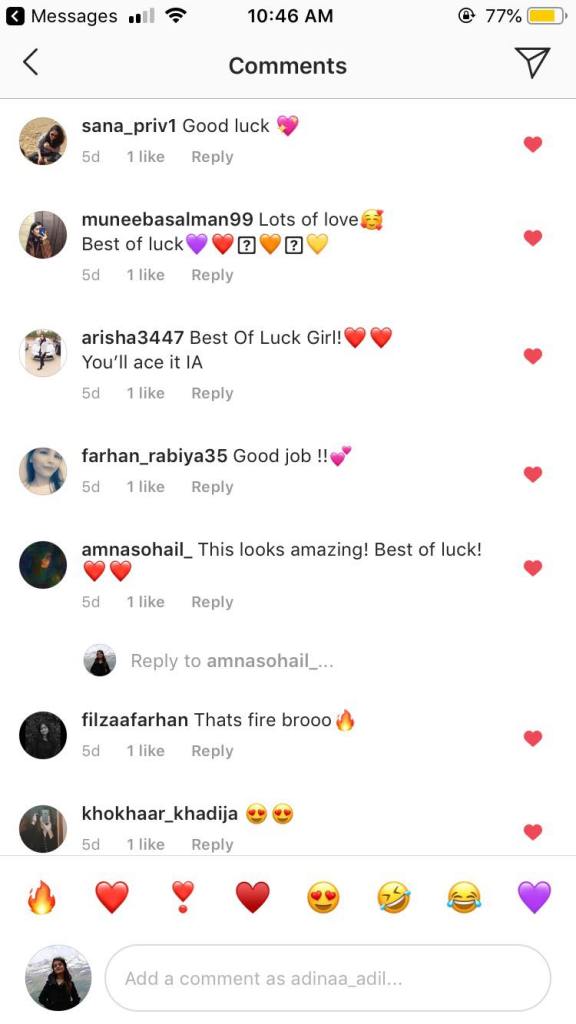Reply to muneebasalman99's comment
576x1024 pixels.
click(x=212, y=275)
